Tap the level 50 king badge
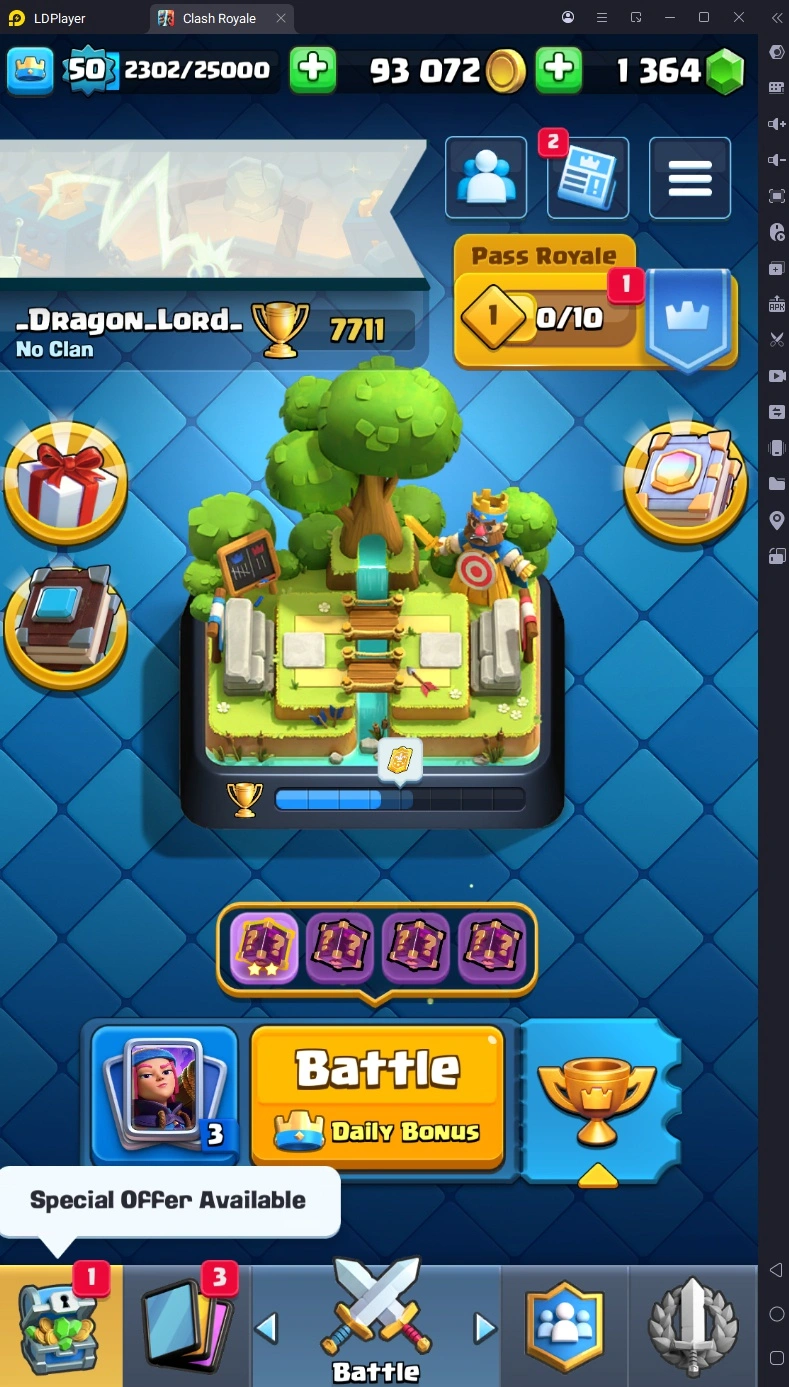 (x=89, y=70)
